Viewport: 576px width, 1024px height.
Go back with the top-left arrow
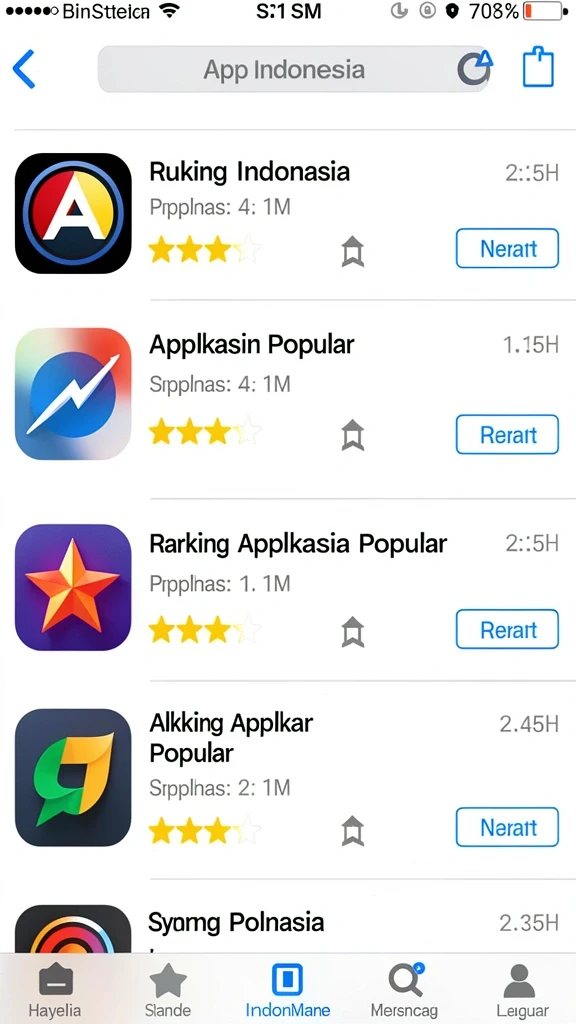click(x=24, y=69)
